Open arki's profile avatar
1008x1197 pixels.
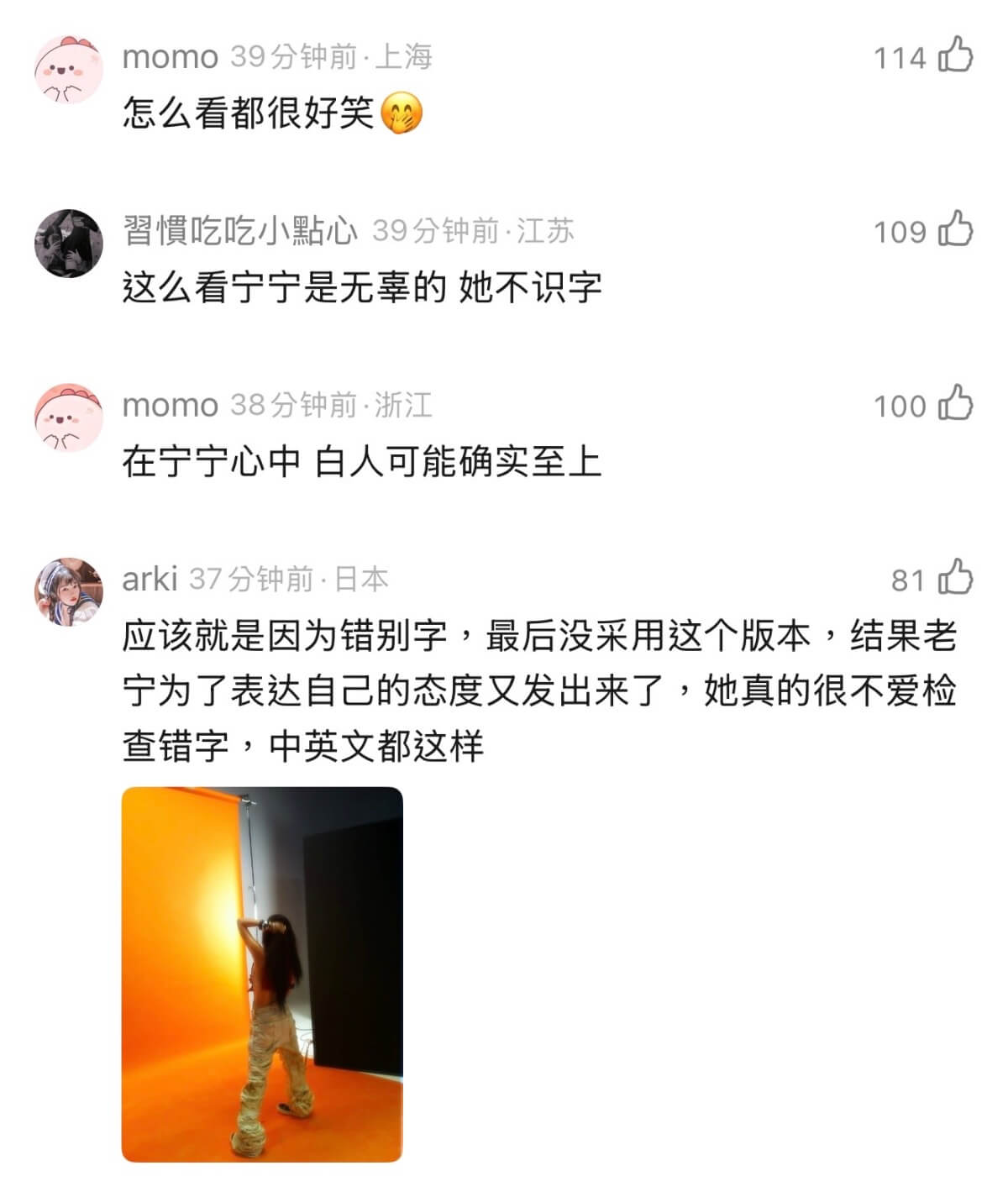pos(68,591)
